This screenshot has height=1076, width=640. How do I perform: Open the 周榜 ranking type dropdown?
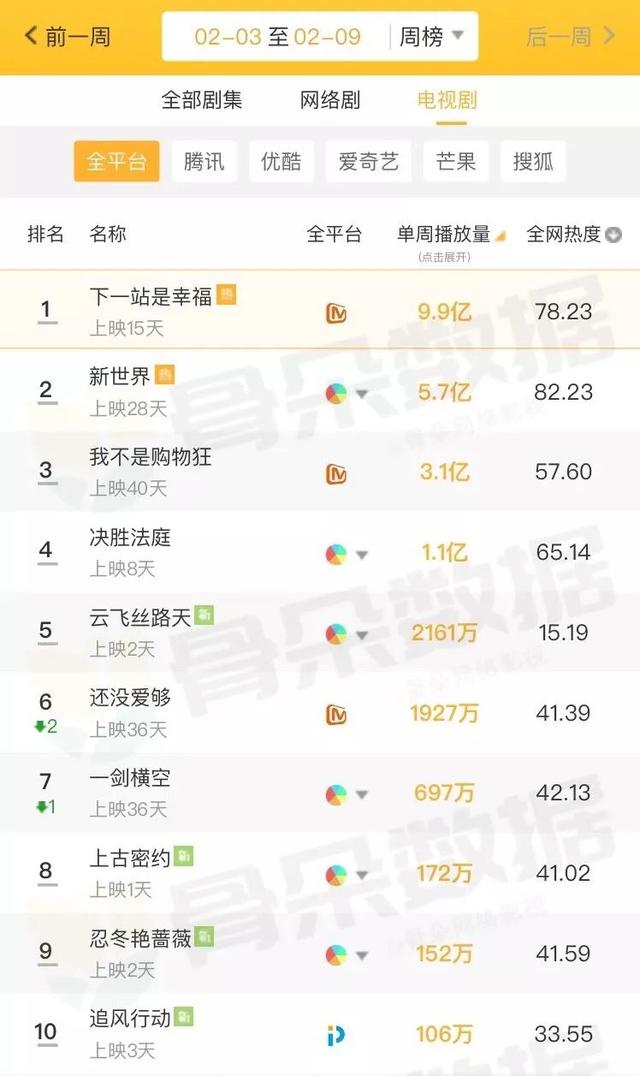pyautogui.click(x=432, y=37)
